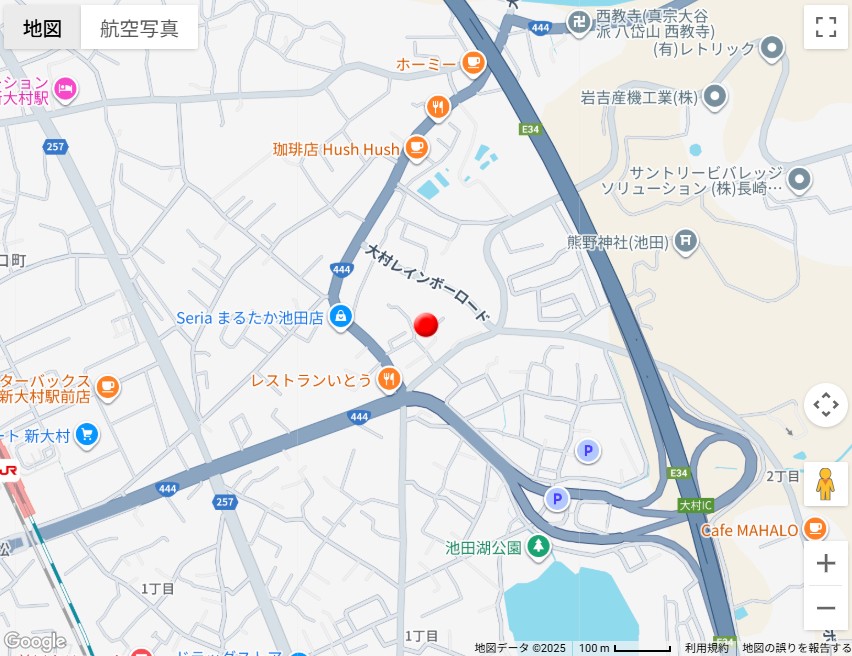Tap the red location marker
The width and height of the screenshot is (852, 656).
427,325
